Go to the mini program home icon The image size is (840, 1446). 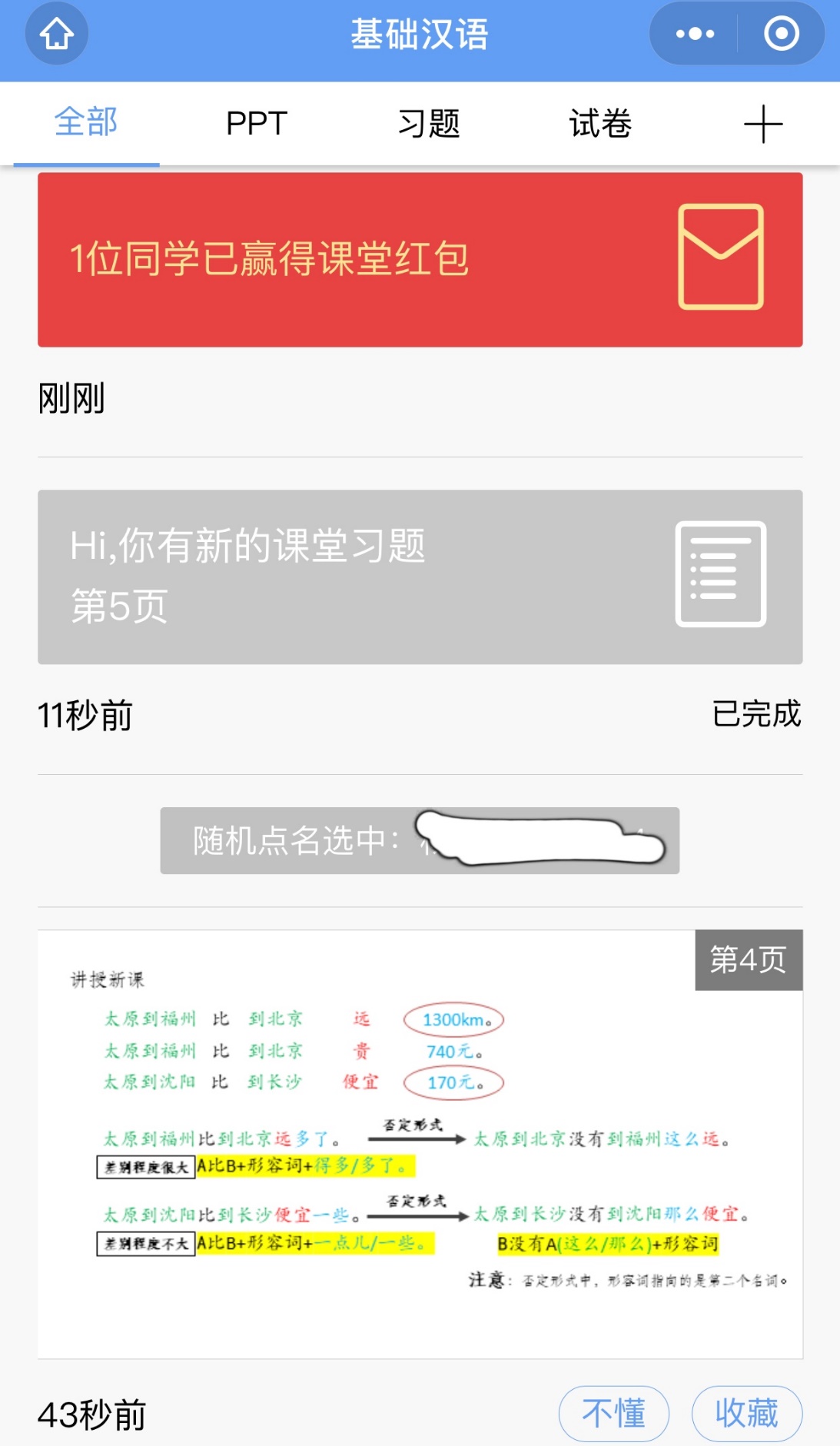point(57,34)
